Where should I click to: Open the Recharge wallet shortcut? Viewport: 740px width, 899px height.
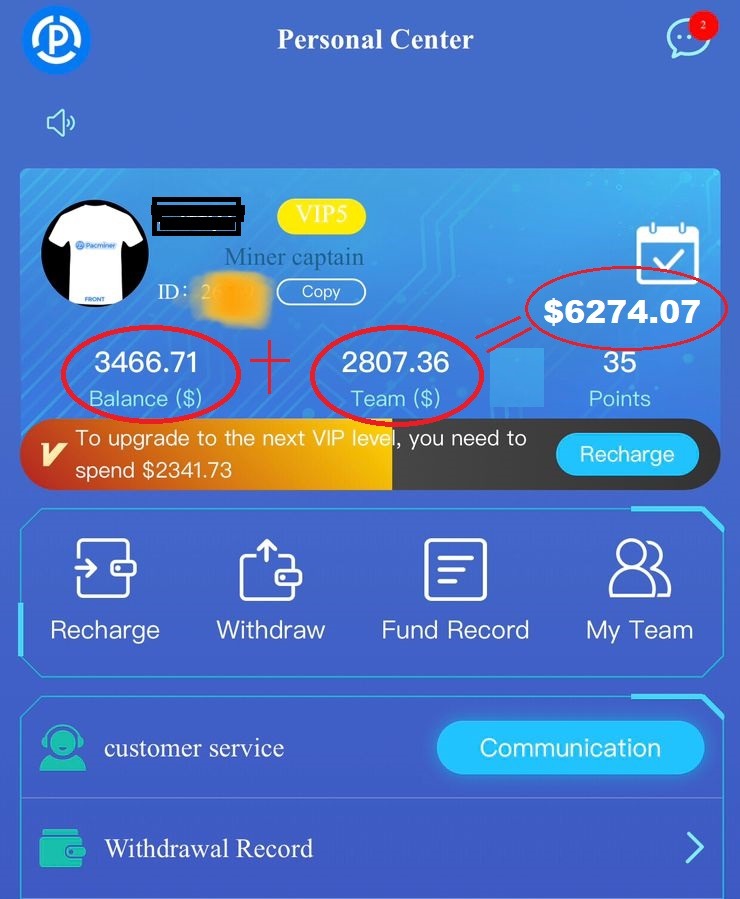pos(105,590)
